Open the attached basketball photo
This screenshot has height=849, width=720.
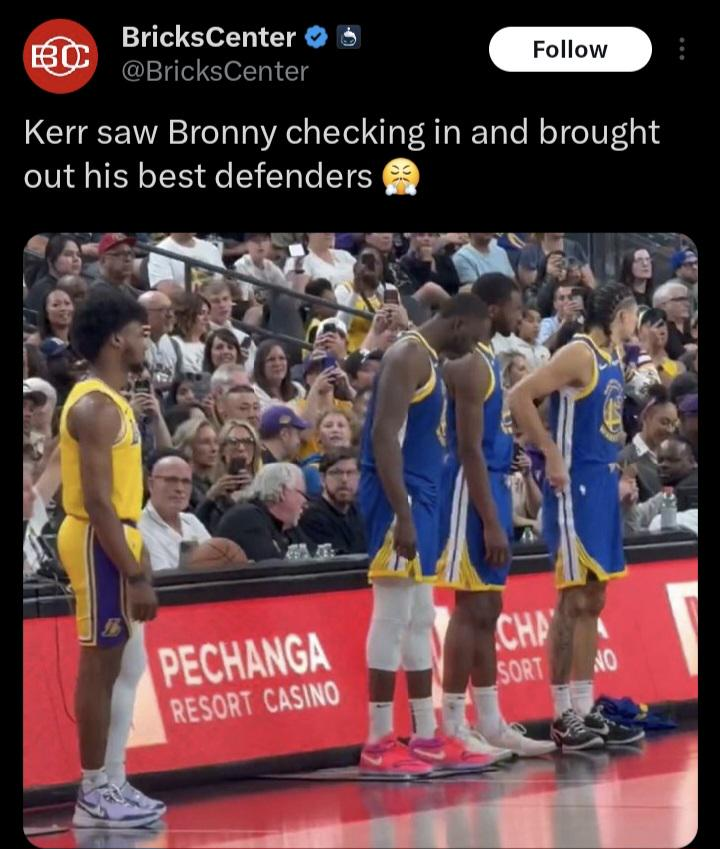tap(360, 540)
